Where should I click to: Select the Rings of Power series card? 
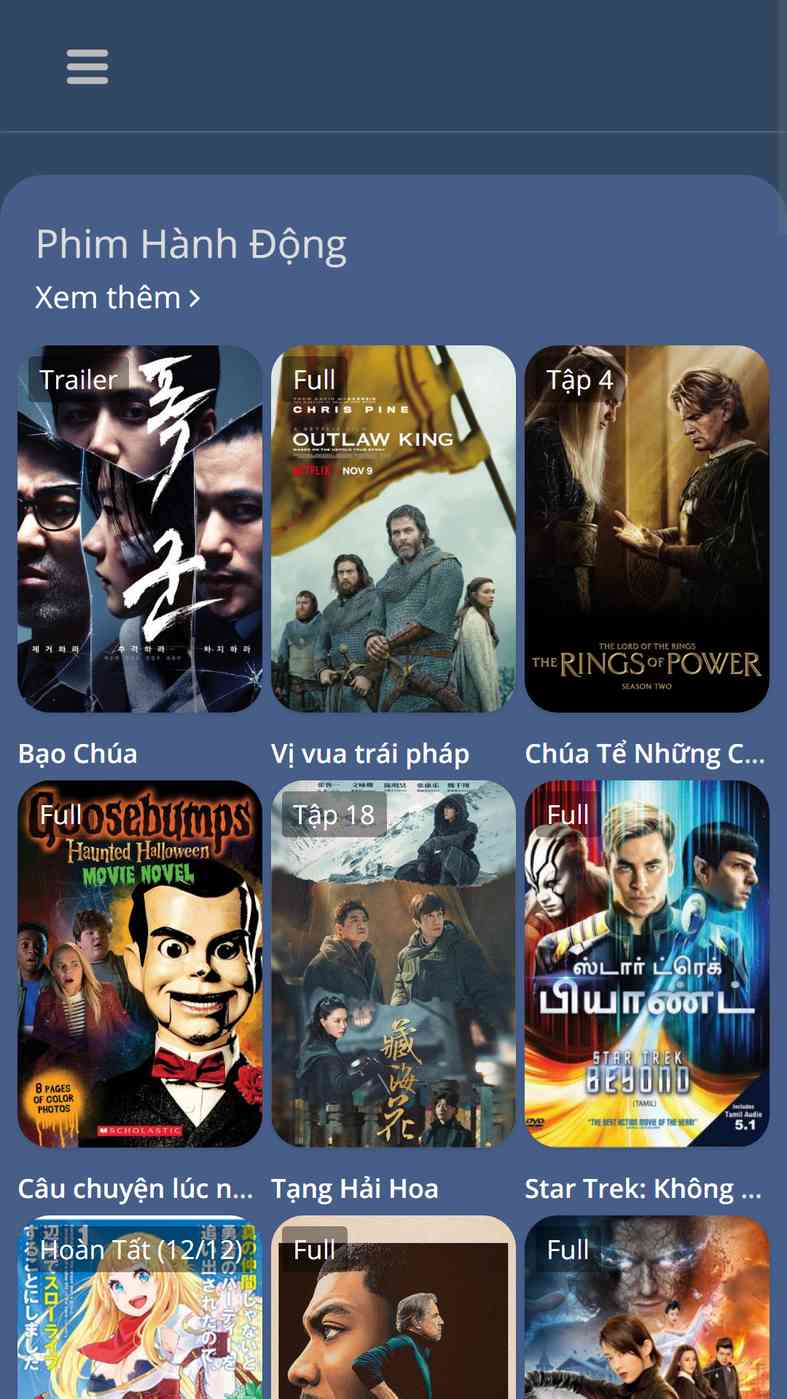[x=647, y=528]
